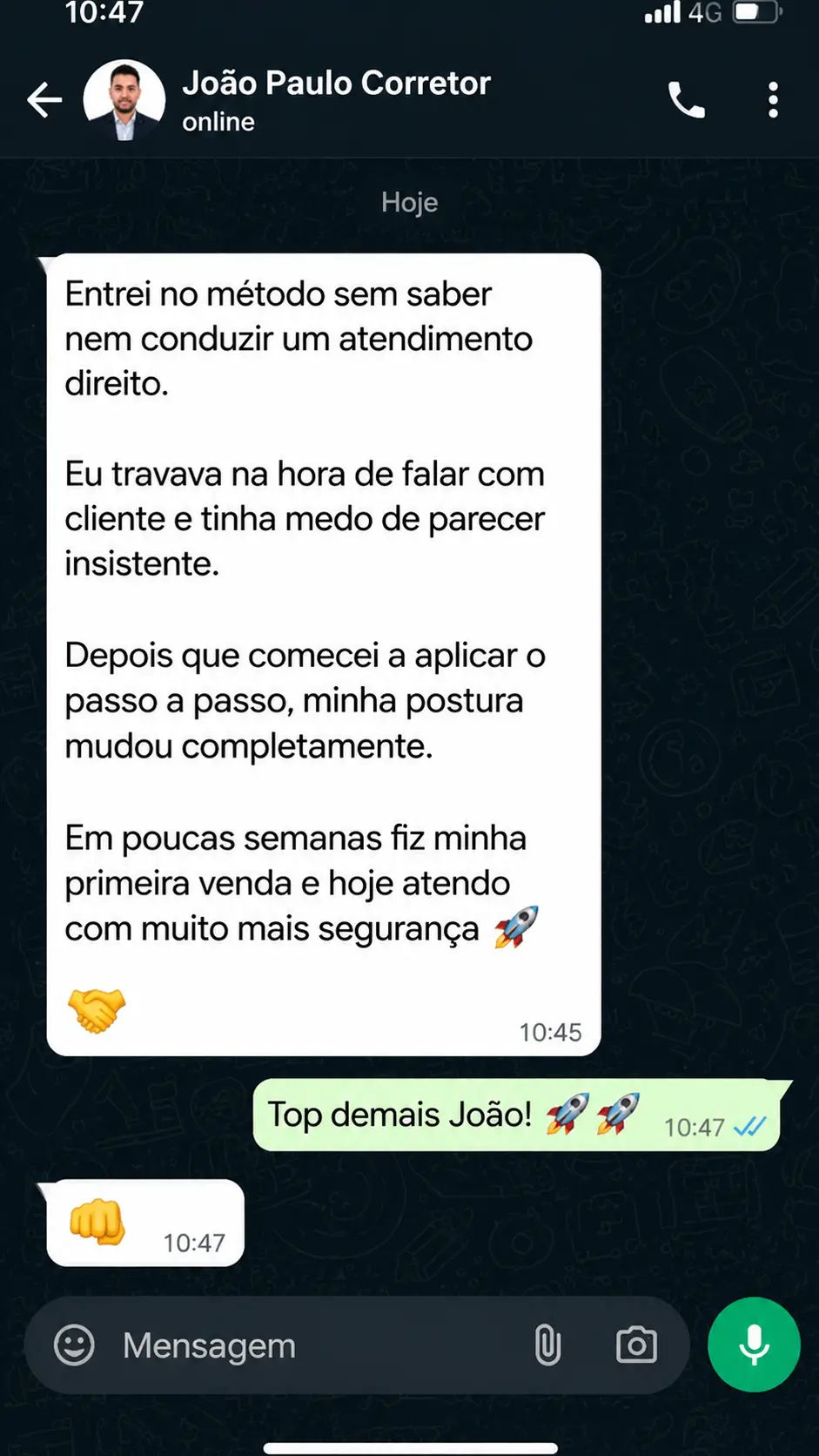
Task: Open the three-dot overflow menu
Action: 773,100
